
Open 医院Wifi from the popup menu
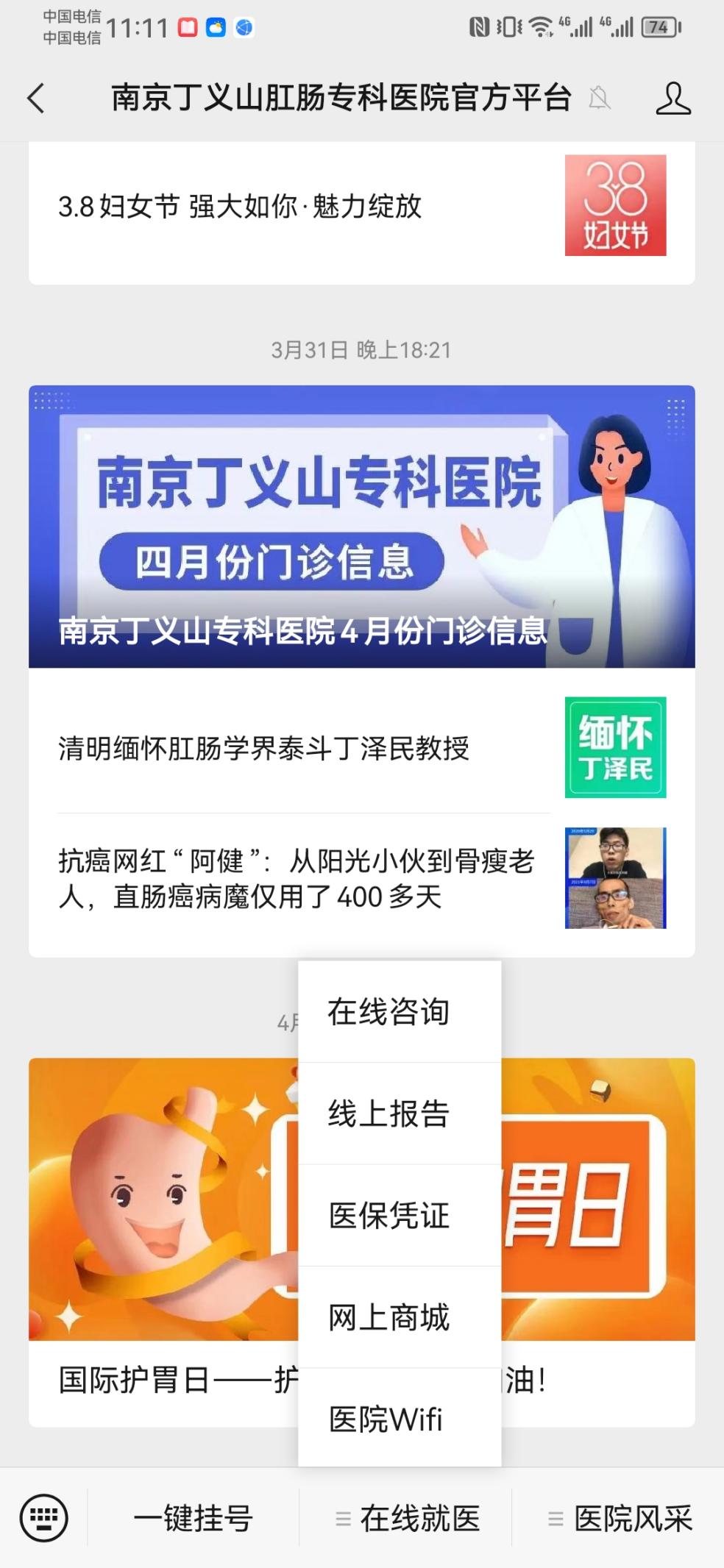pos(386,1419)
